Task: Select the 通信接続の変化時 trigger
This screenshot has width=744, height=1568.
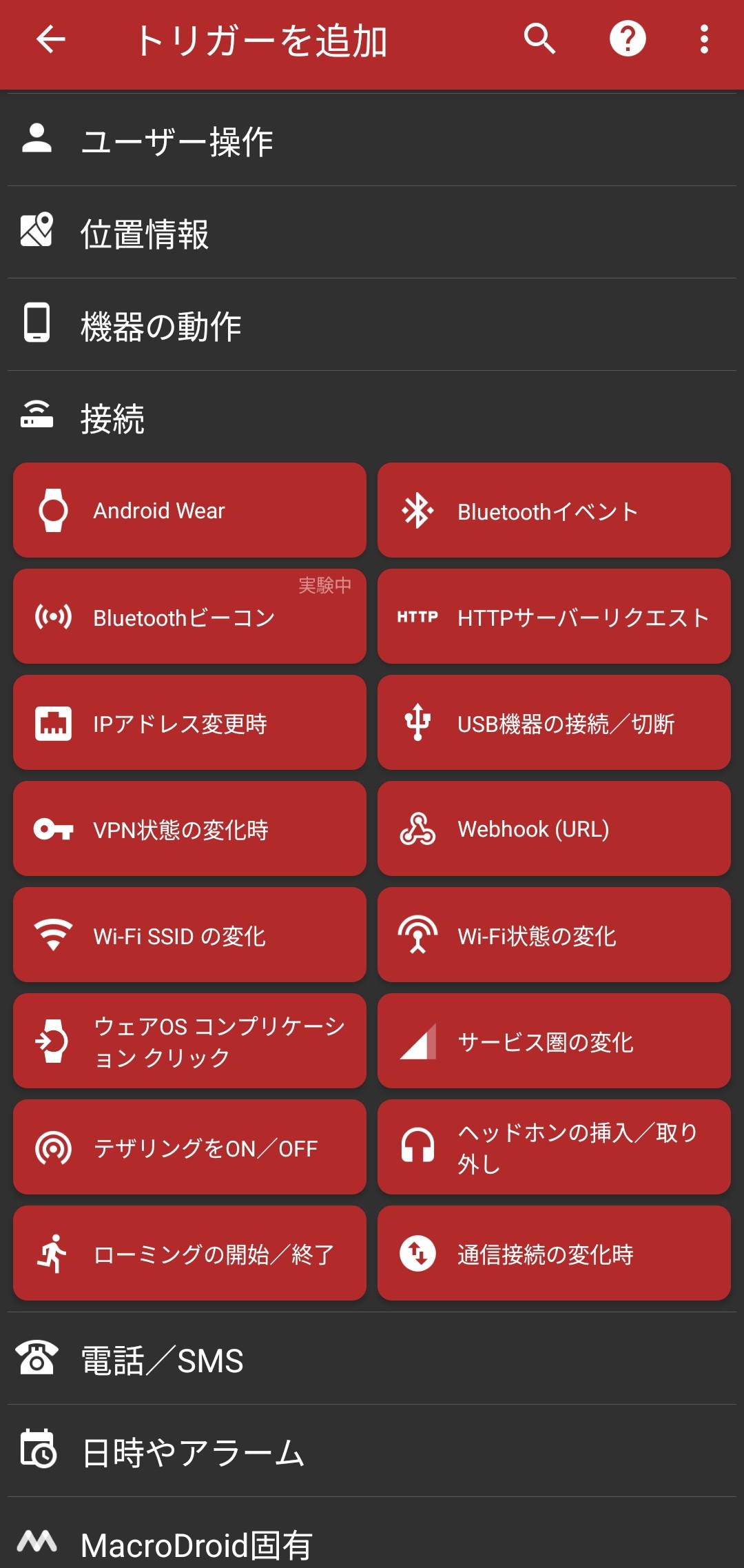Action: coord(554,1254)
